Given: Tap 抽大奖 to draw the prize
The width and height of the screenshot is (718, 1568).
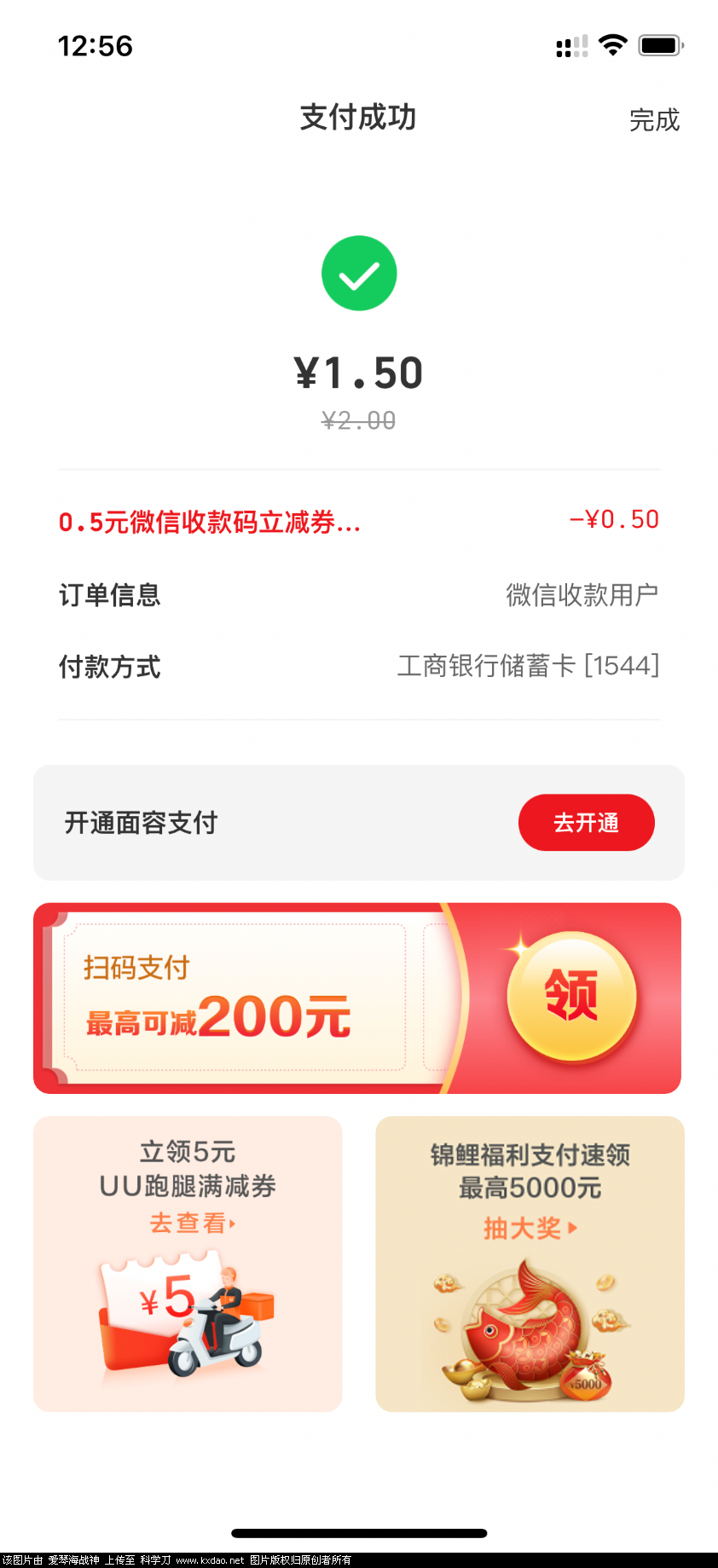Looking at the screenshot, I should (x=528, y=1229).
